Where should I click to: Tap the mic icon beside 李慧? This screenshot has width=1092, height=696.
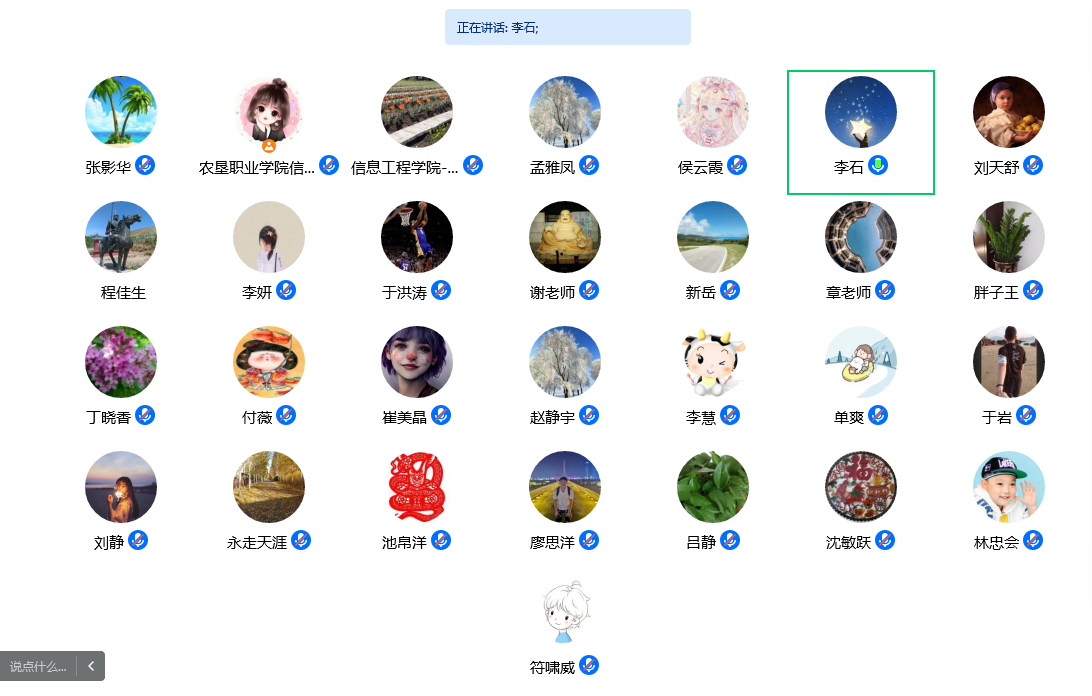(730, 415)
